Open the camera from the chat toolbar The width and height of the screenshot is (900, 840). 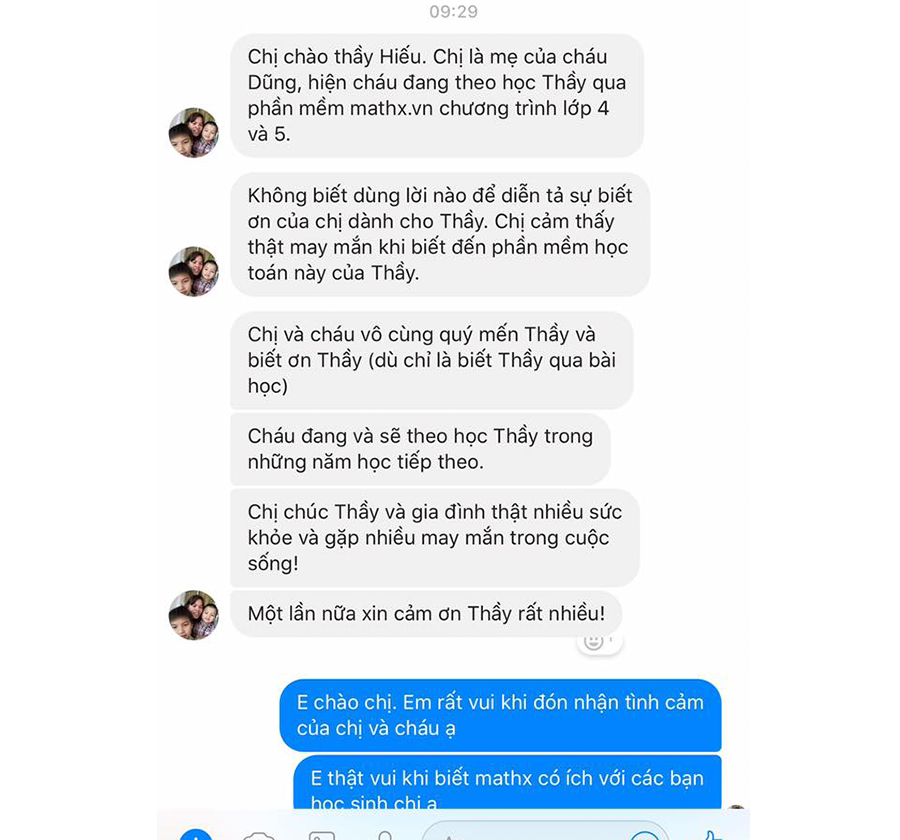259,834
